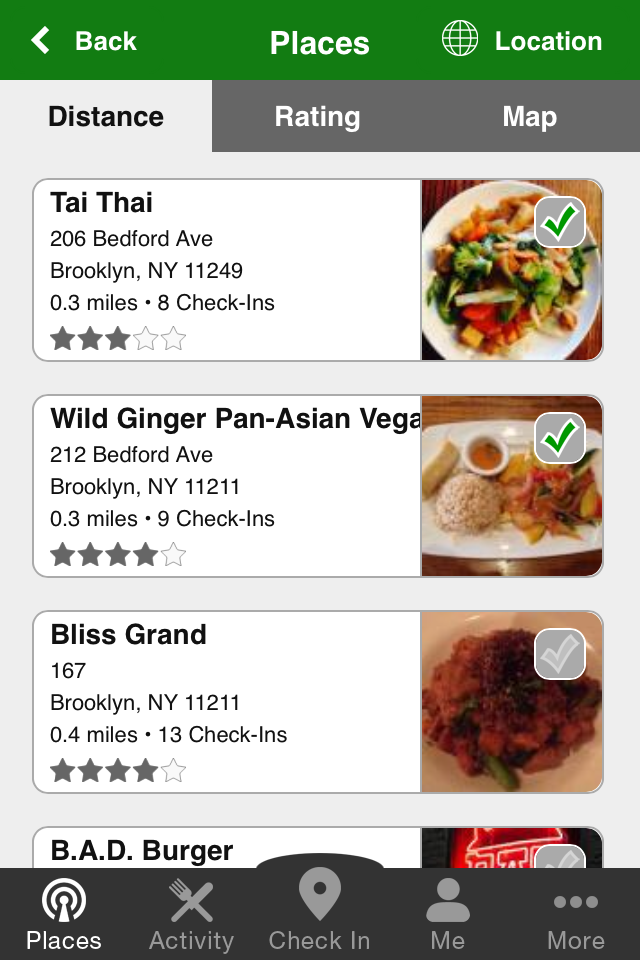Image resolution: width=640 pixels, height=960 pixels.
Task: Switch to the Map view
Action: click(529, 117)
